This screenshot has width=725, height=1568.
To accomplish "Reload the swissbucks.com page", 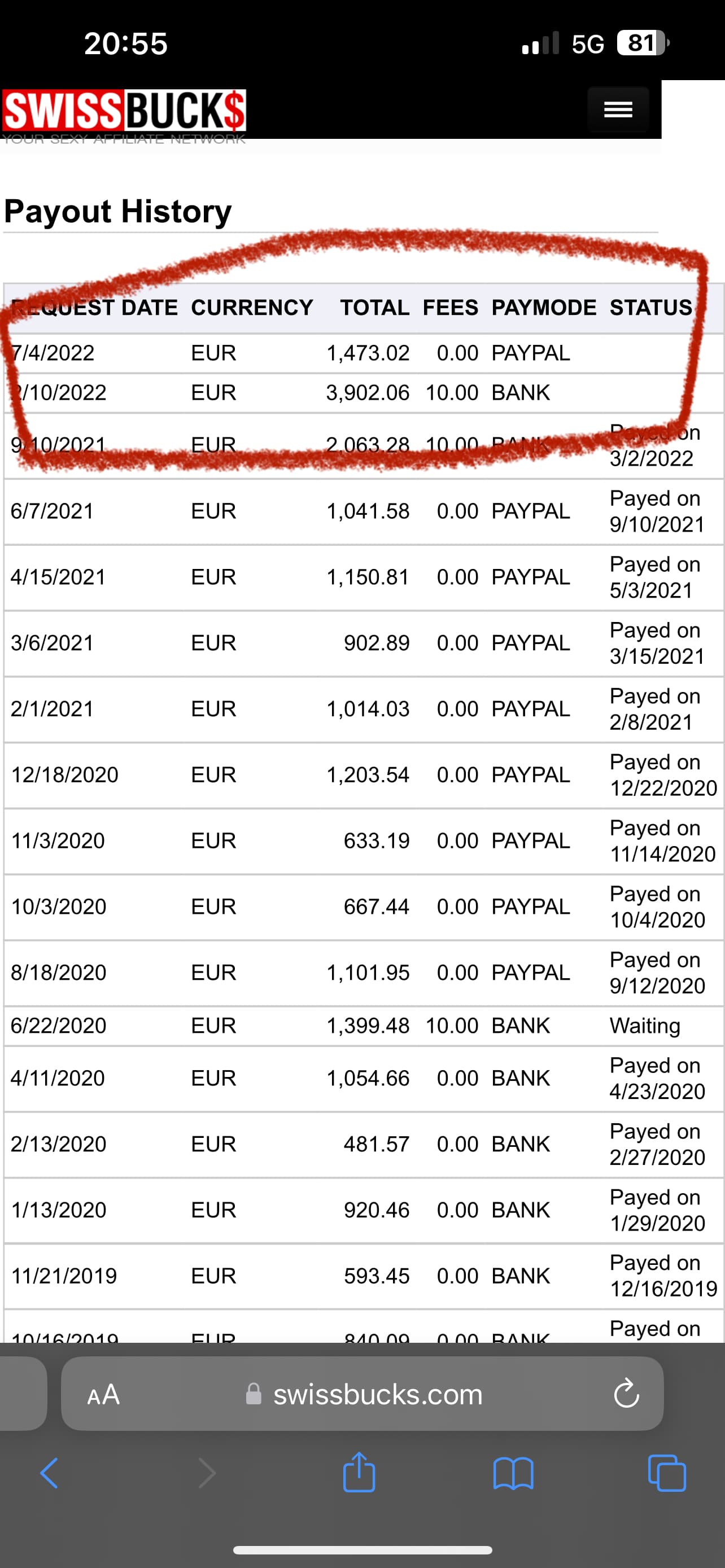I will coord(626,1393).
